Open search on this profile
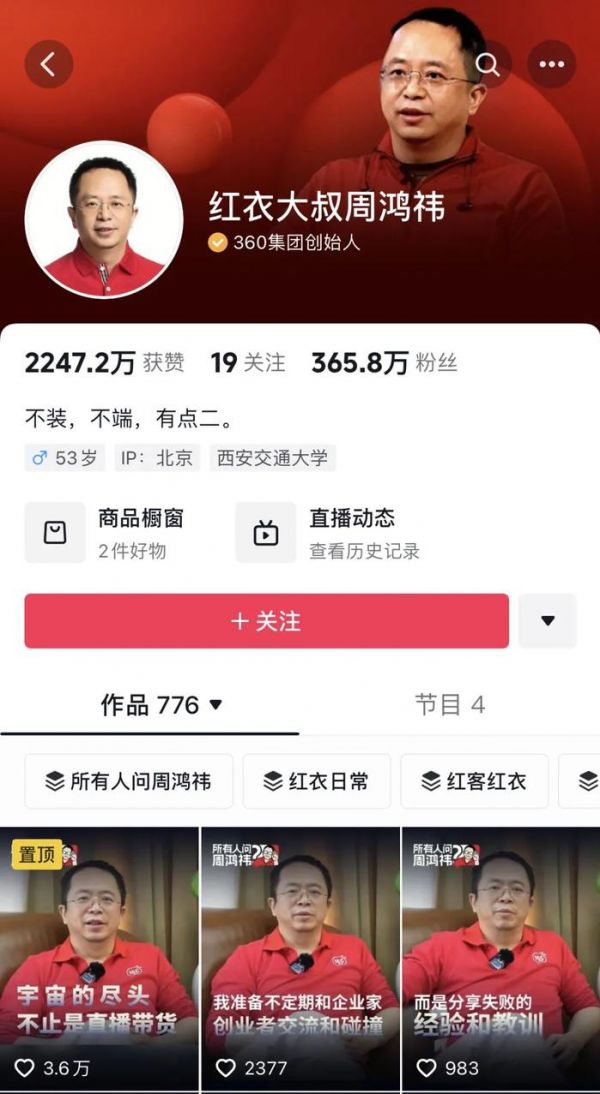Viewport: 600px width, 1094px height. point(487,65)
